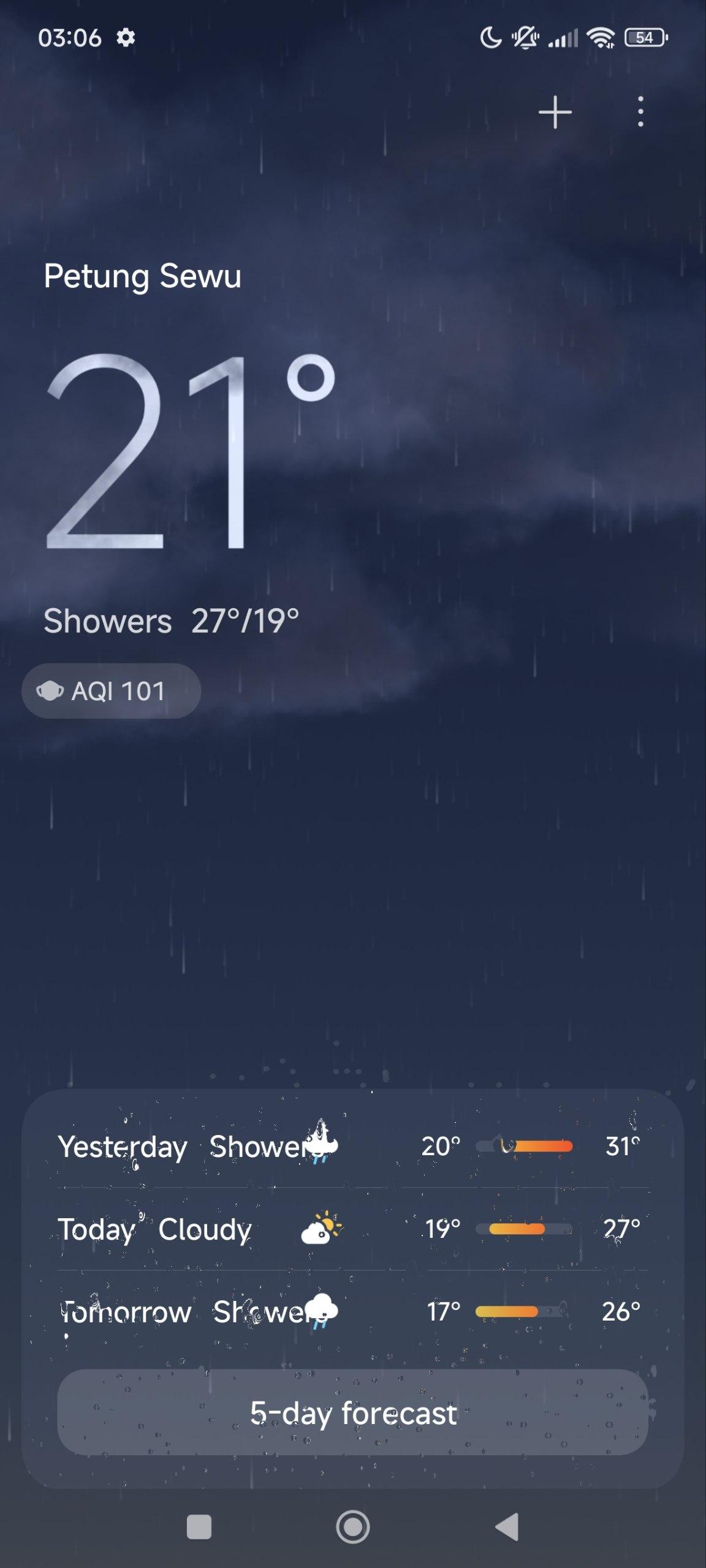
Task: Open Tomorrow's forecast row
Action: tap(352, 1311)
